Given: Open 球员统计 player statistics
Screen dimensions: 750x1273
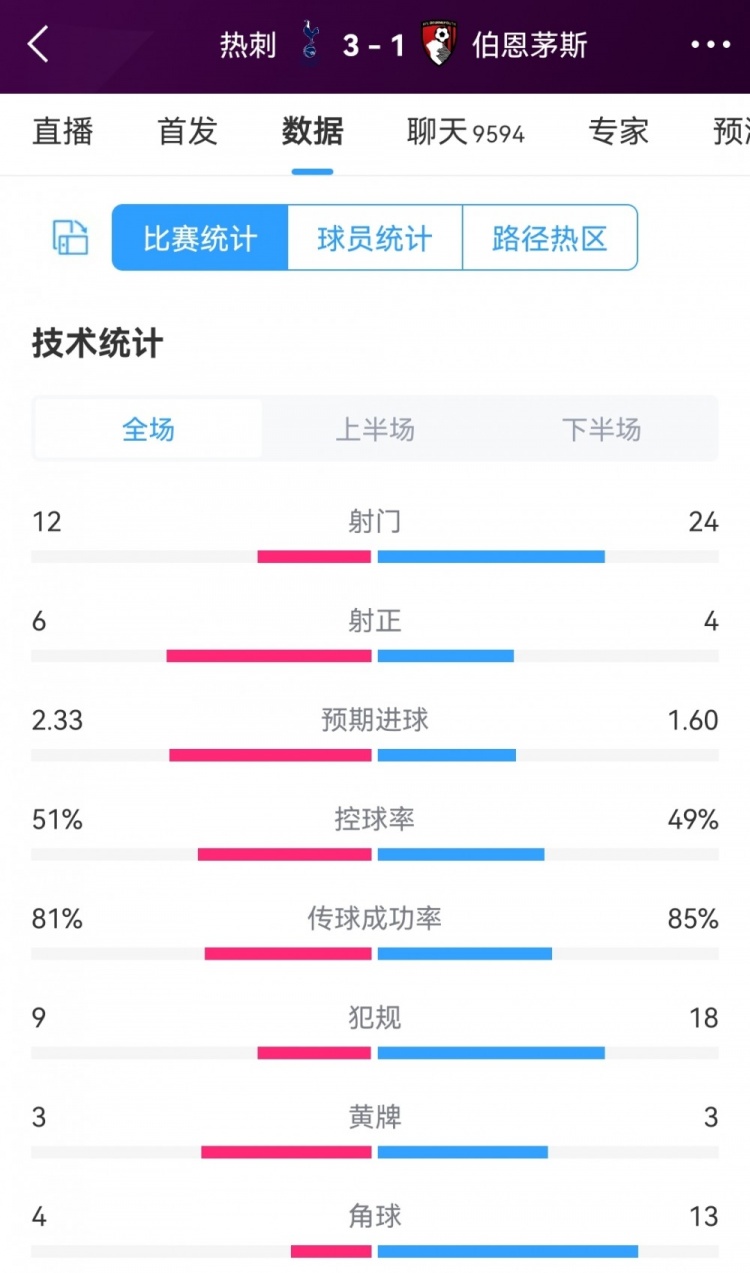Looking at the screenshot, I should pyautogui.click(x=373, y=238).
